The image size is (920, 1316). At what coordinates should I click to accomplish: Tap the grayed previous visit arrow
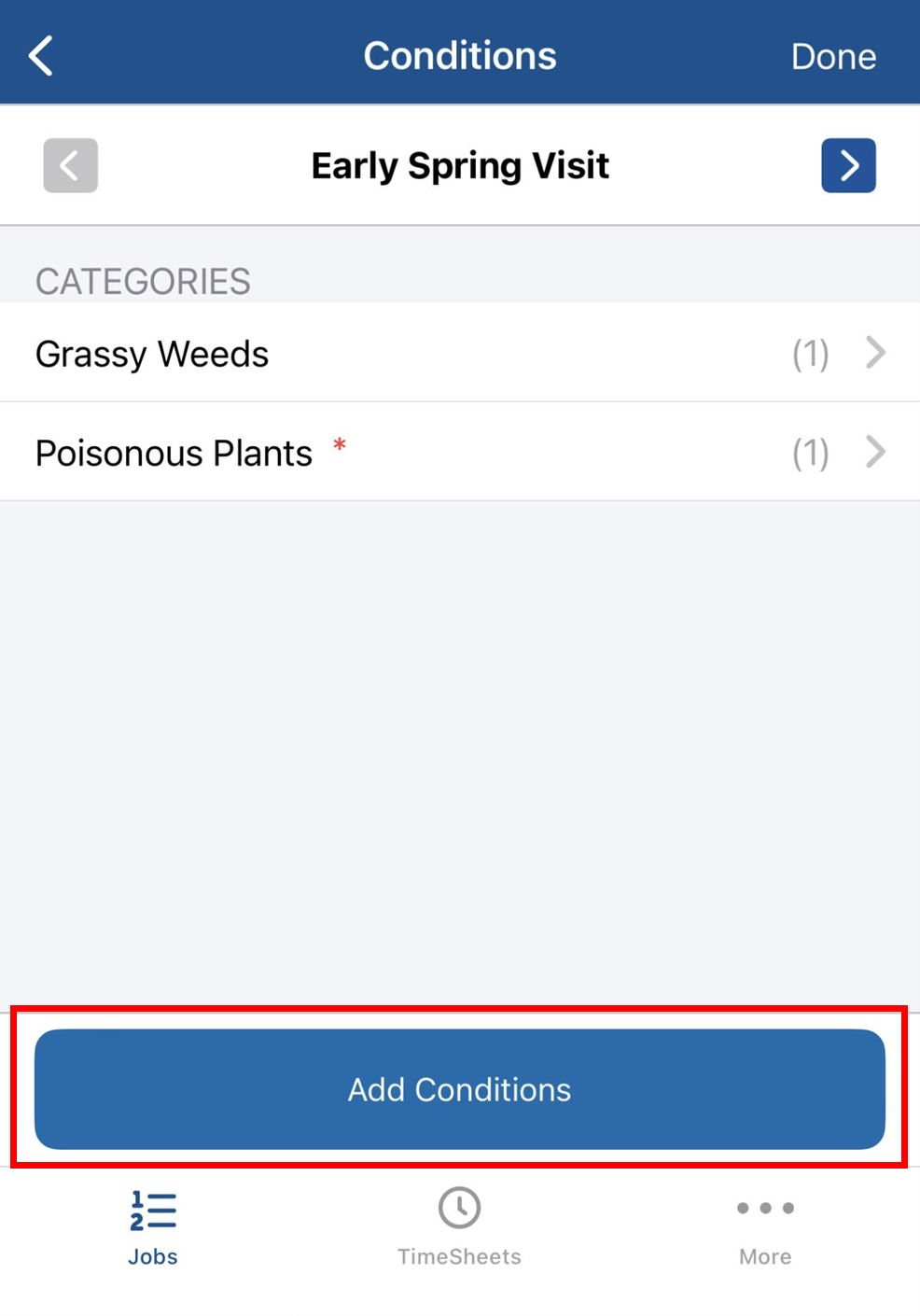coord(70,165)
